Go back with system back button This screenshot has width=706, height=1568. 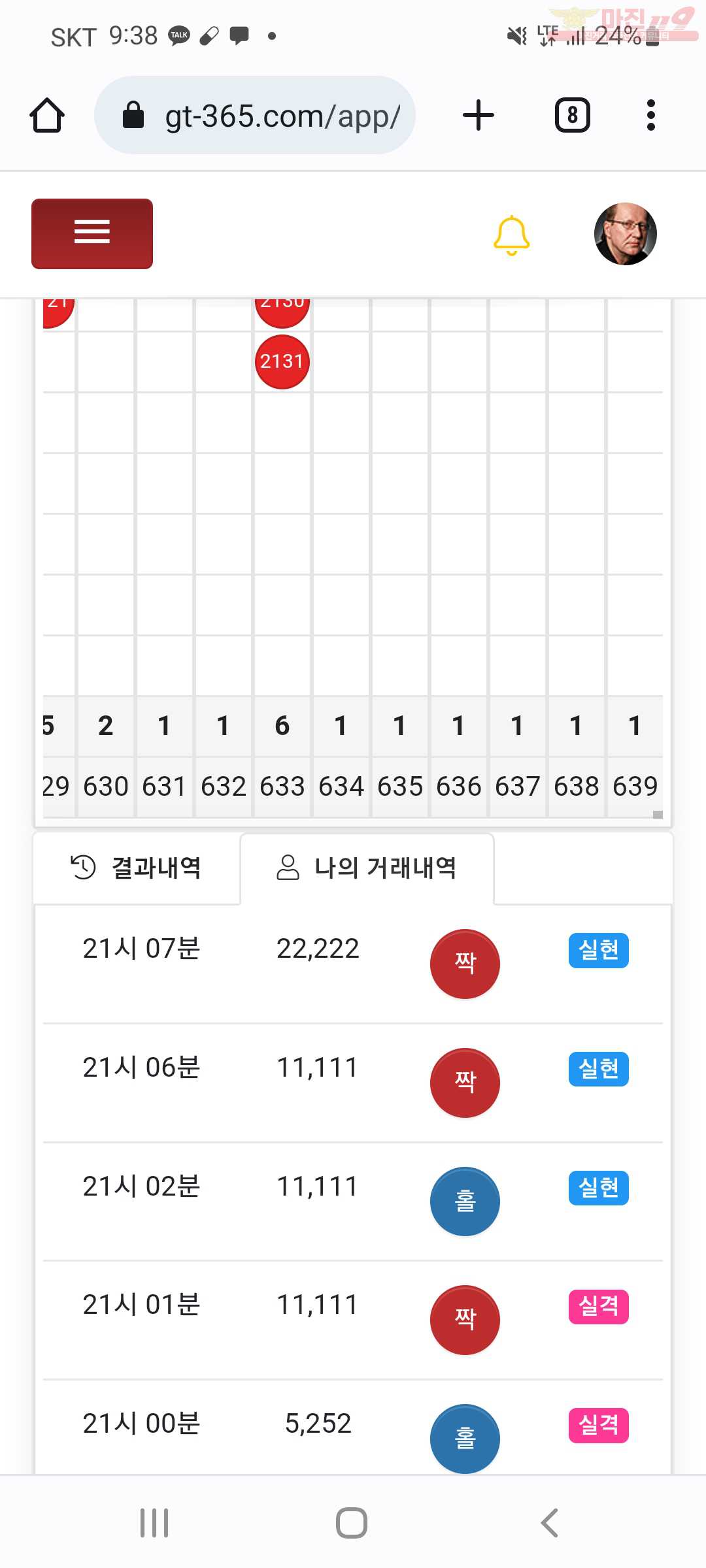tap(550, 1523)
